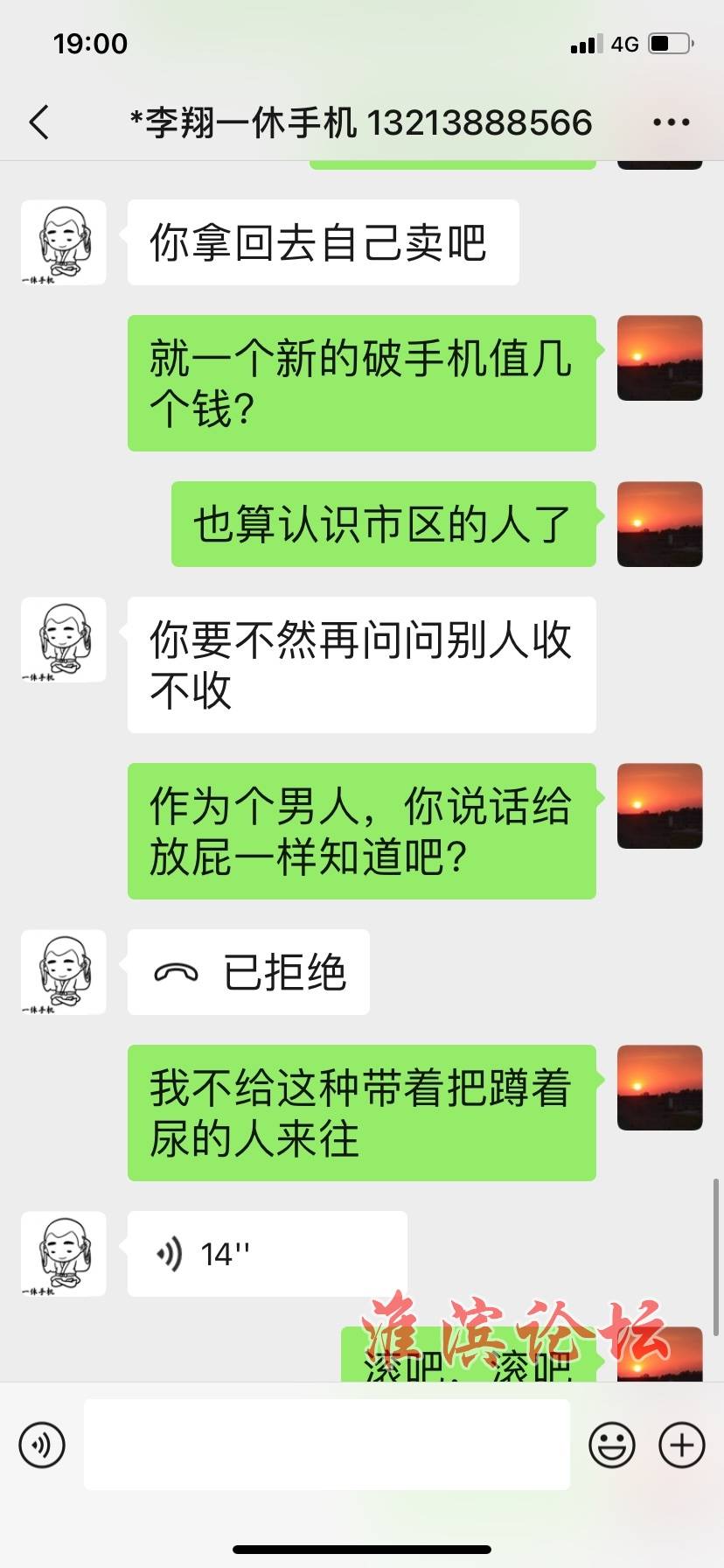This screenshot has height=1568, width=724.
Task: Tap the rejected call record 已拒绝
Action: click(248, 972)
